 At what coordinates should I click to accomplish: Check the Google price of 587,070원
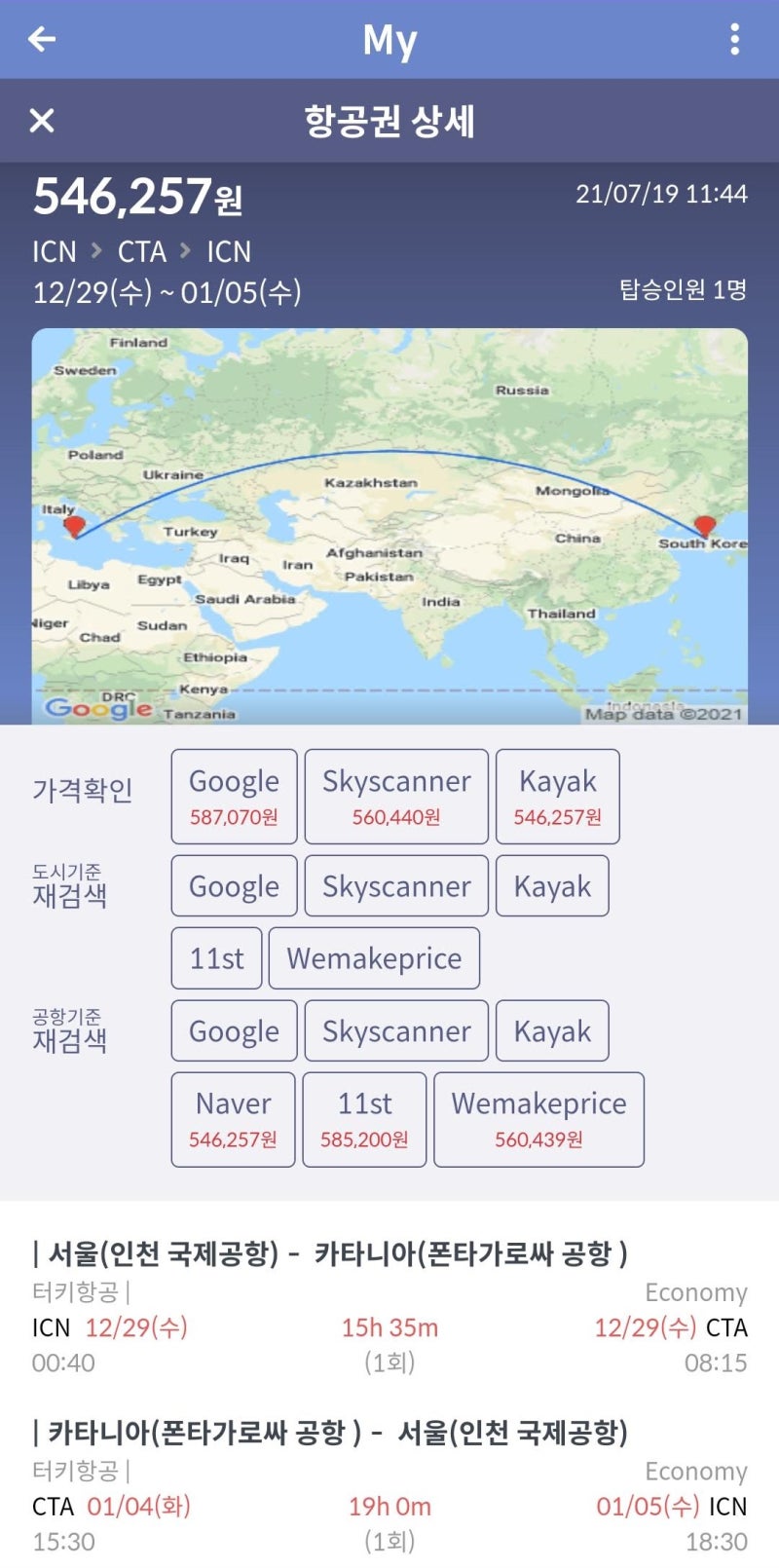click(234, 796)
